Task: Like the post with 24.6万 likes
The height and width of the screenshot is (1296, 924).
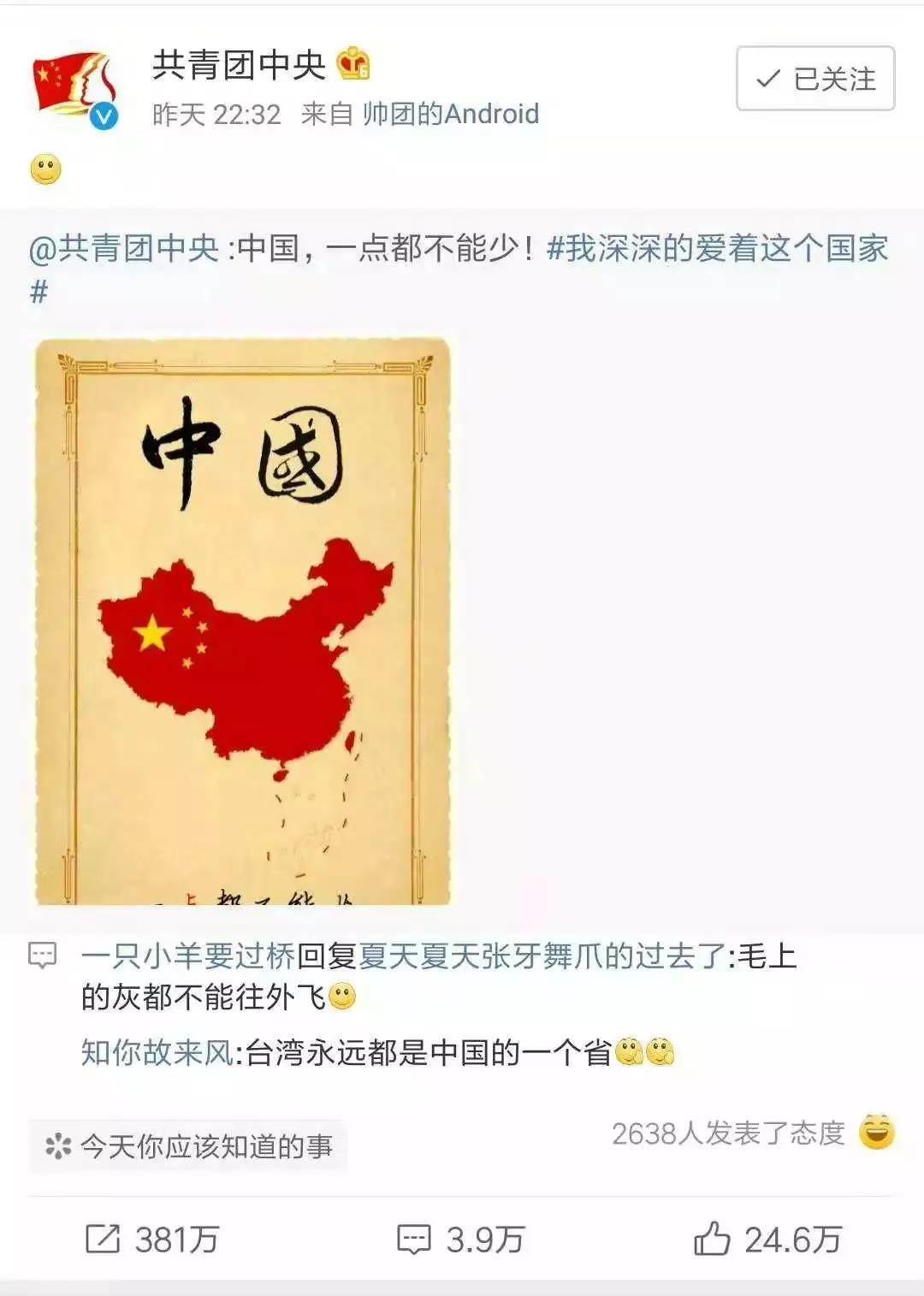Action: (767, 1239)
